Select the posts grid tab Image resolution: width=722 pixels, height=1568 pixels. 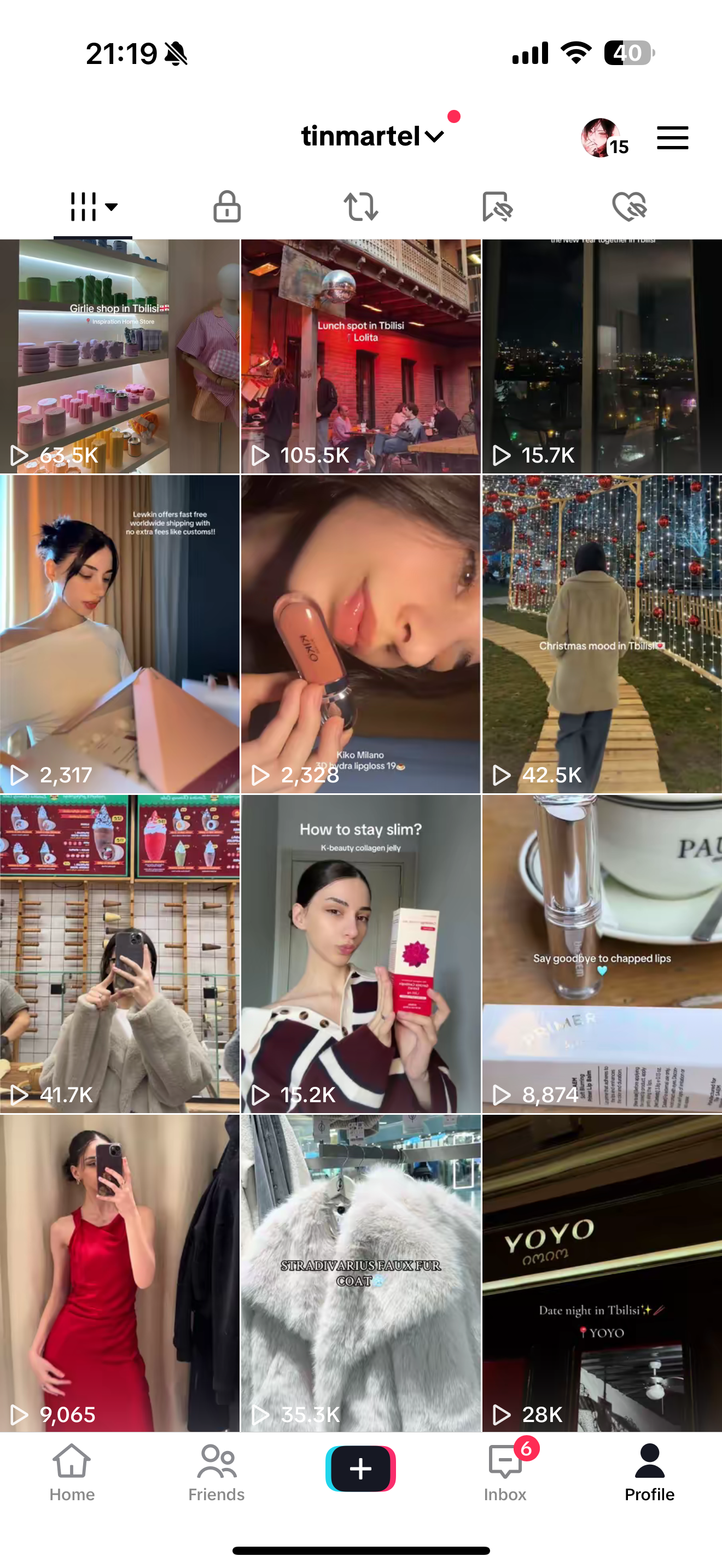(92, 206)
